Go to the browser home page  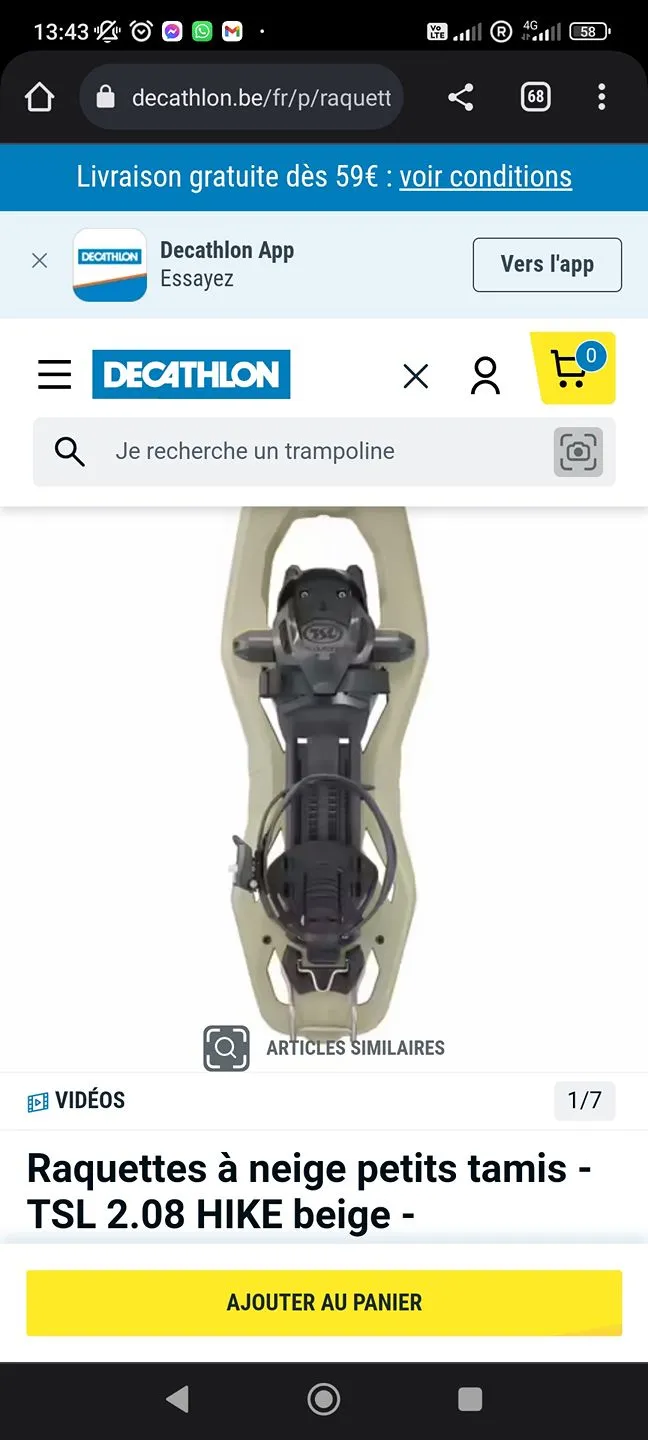[x=39, y=97]
